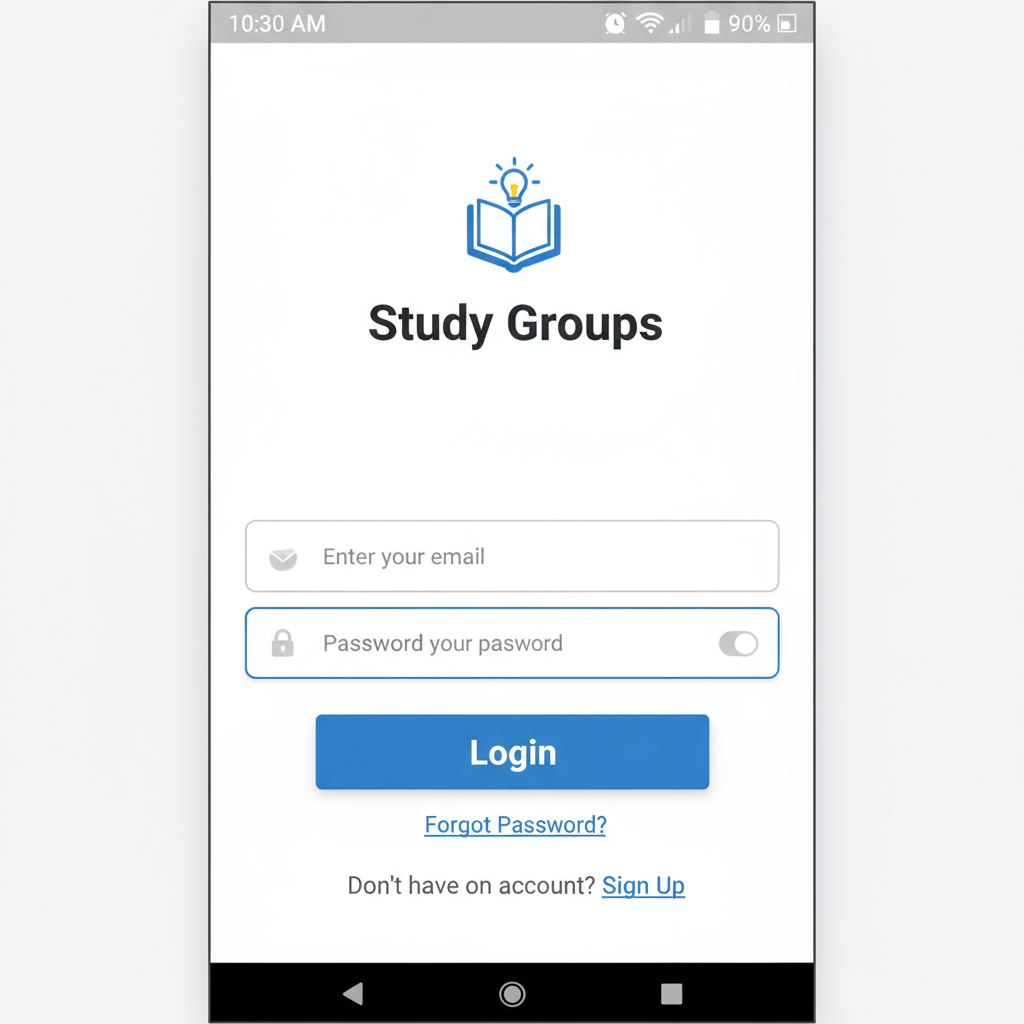Go back with system back button
Image resolution: width=1024 pixels, height=1024 pixels.
tap(352, 993)
